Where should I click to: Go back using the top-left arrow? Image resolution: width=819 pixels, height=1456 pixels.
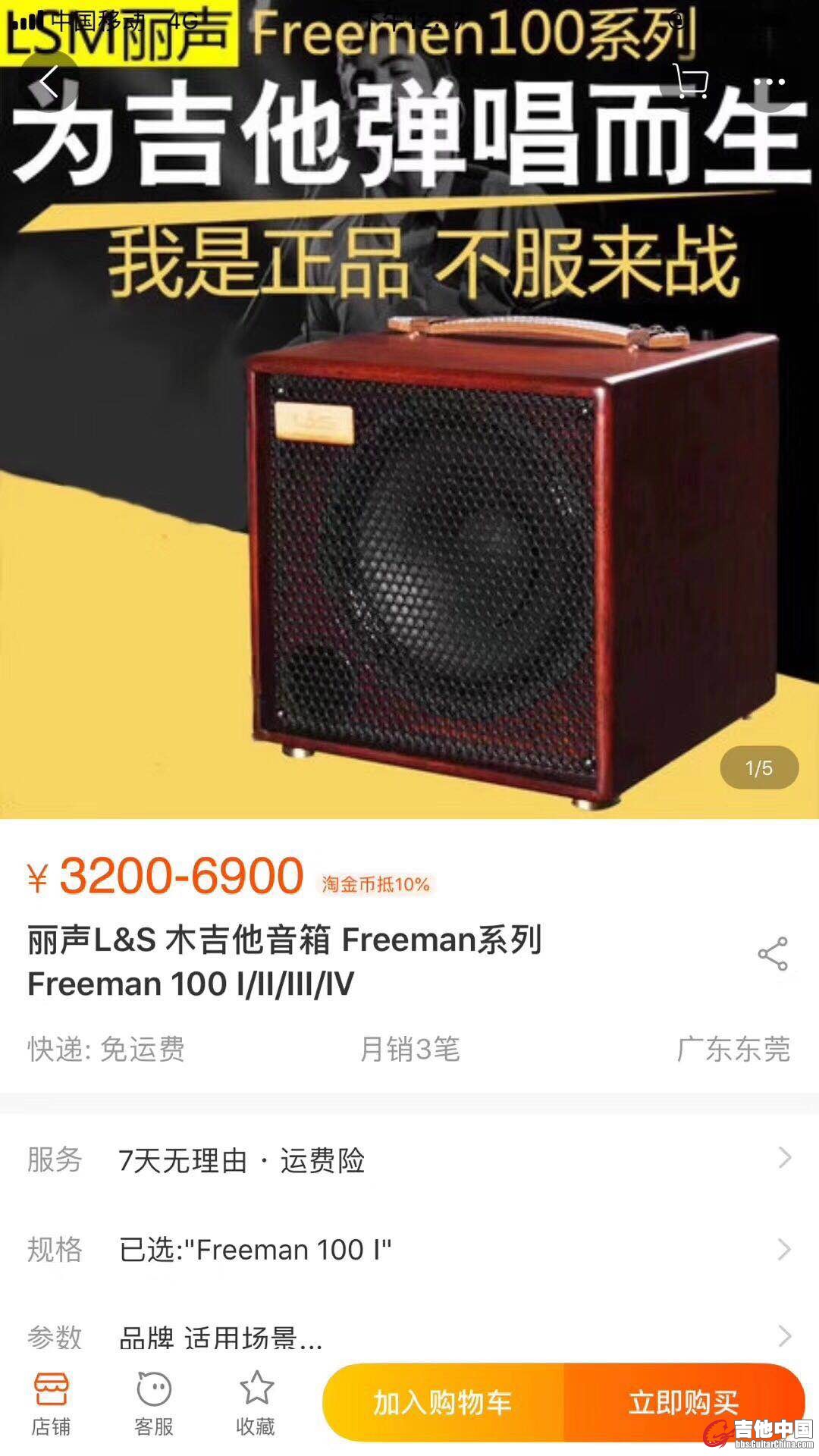pos(49,82)
